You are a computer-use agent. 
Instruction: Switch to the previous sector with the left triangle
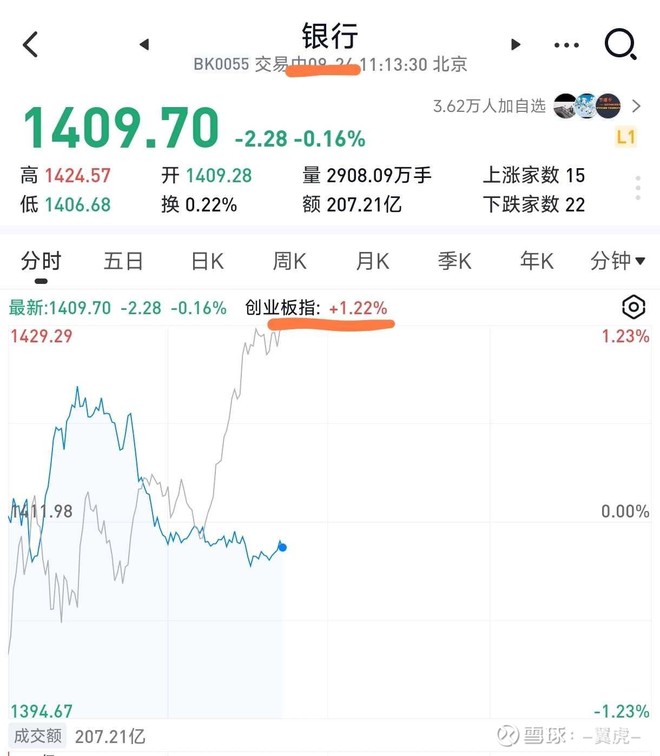(x=144, y=44)
